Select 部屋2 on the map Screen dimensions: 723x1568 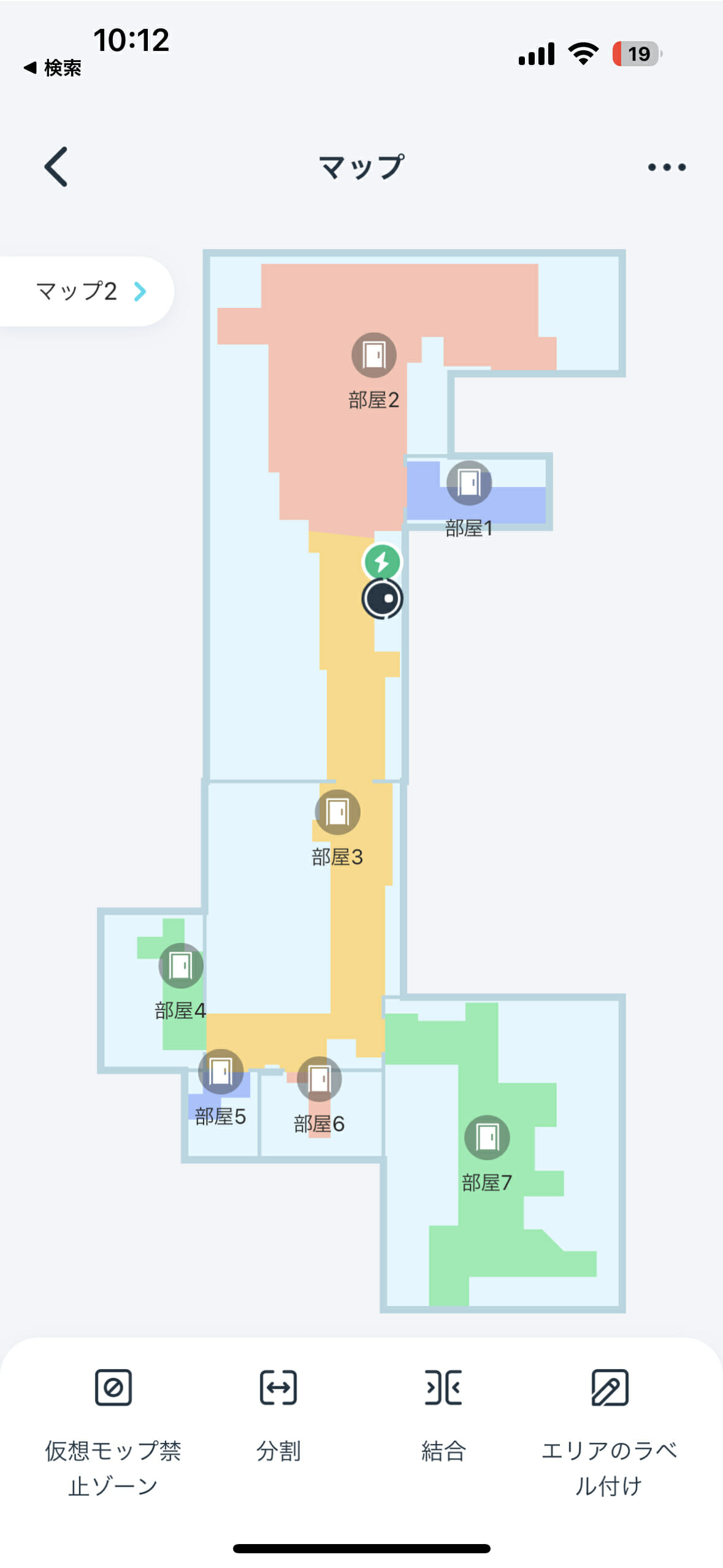373,355
